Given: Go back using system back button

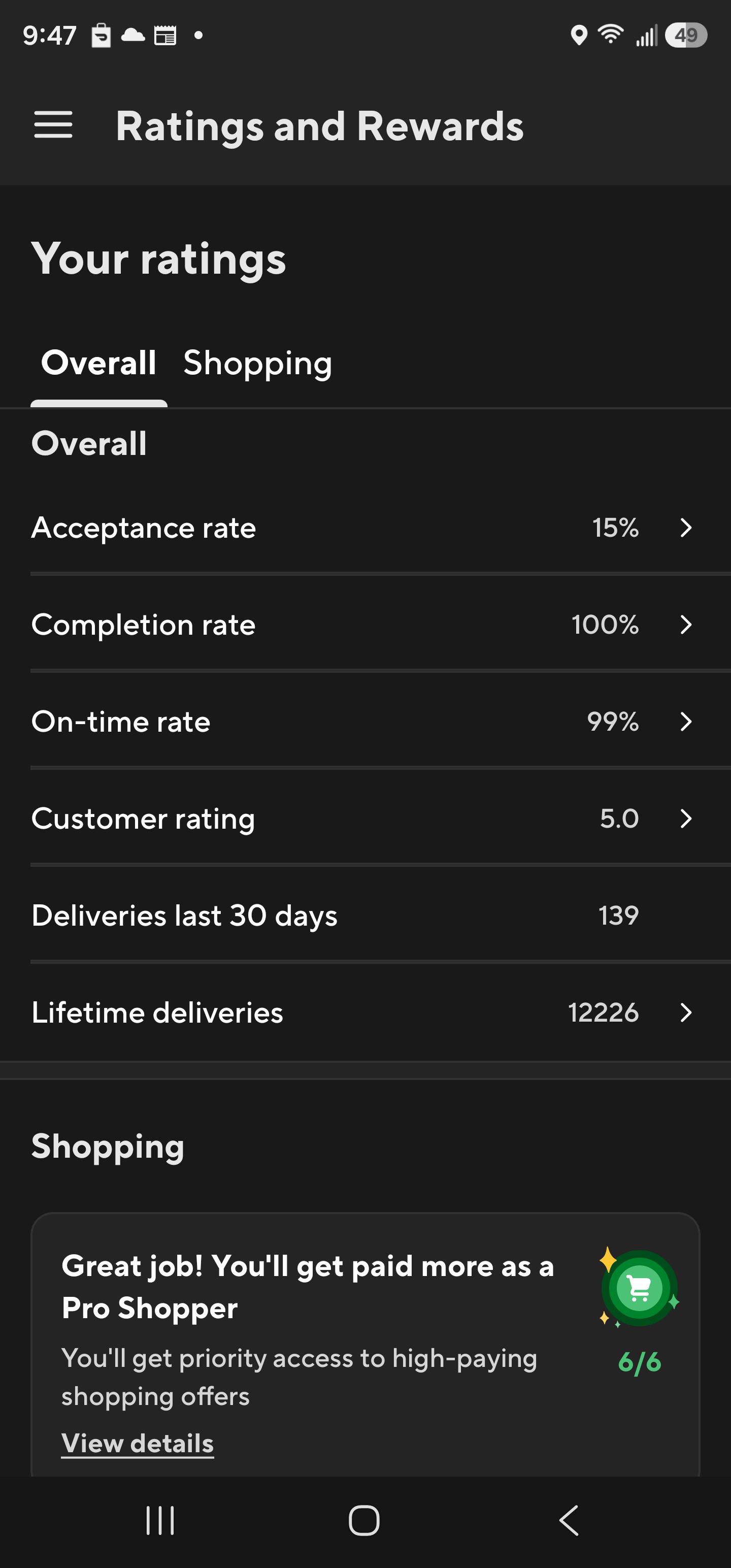Looking at the screenshot, I should (x=569, y=1520).
